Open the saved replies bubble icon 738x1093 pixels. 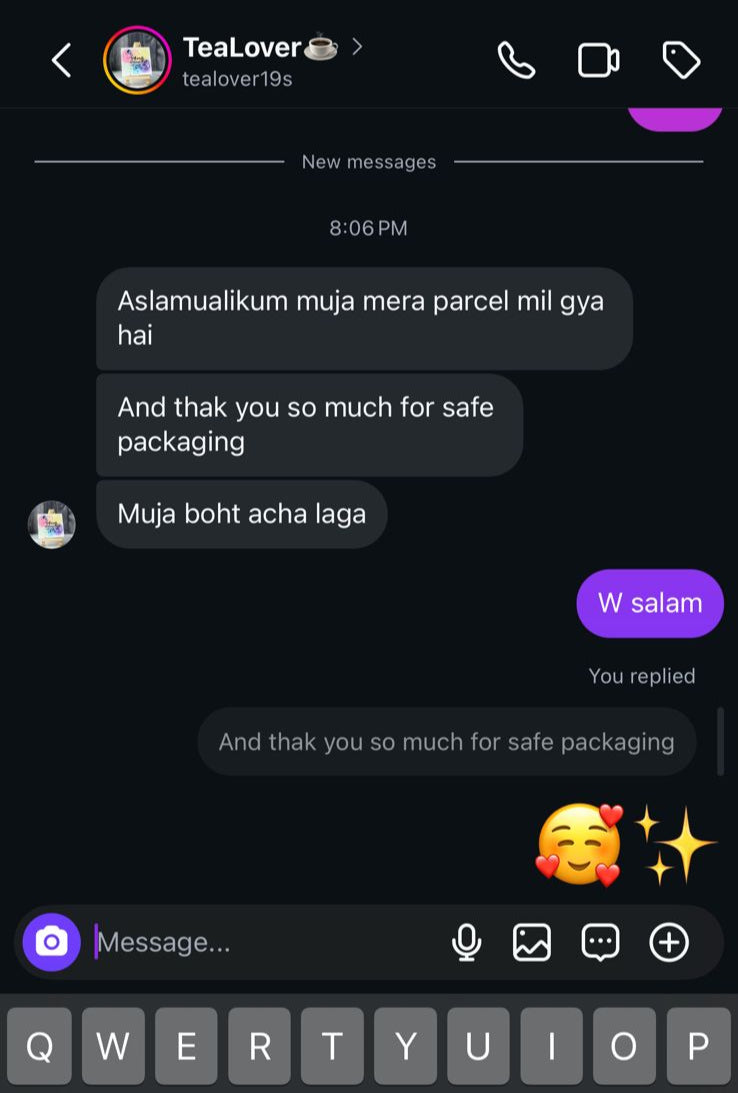coord(600,942)
